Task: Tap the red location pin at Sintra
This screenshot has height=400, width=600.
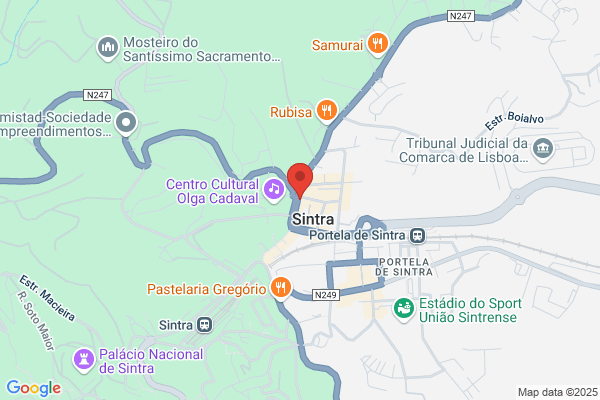Action: pyautogui.click(x=300, y=181)
